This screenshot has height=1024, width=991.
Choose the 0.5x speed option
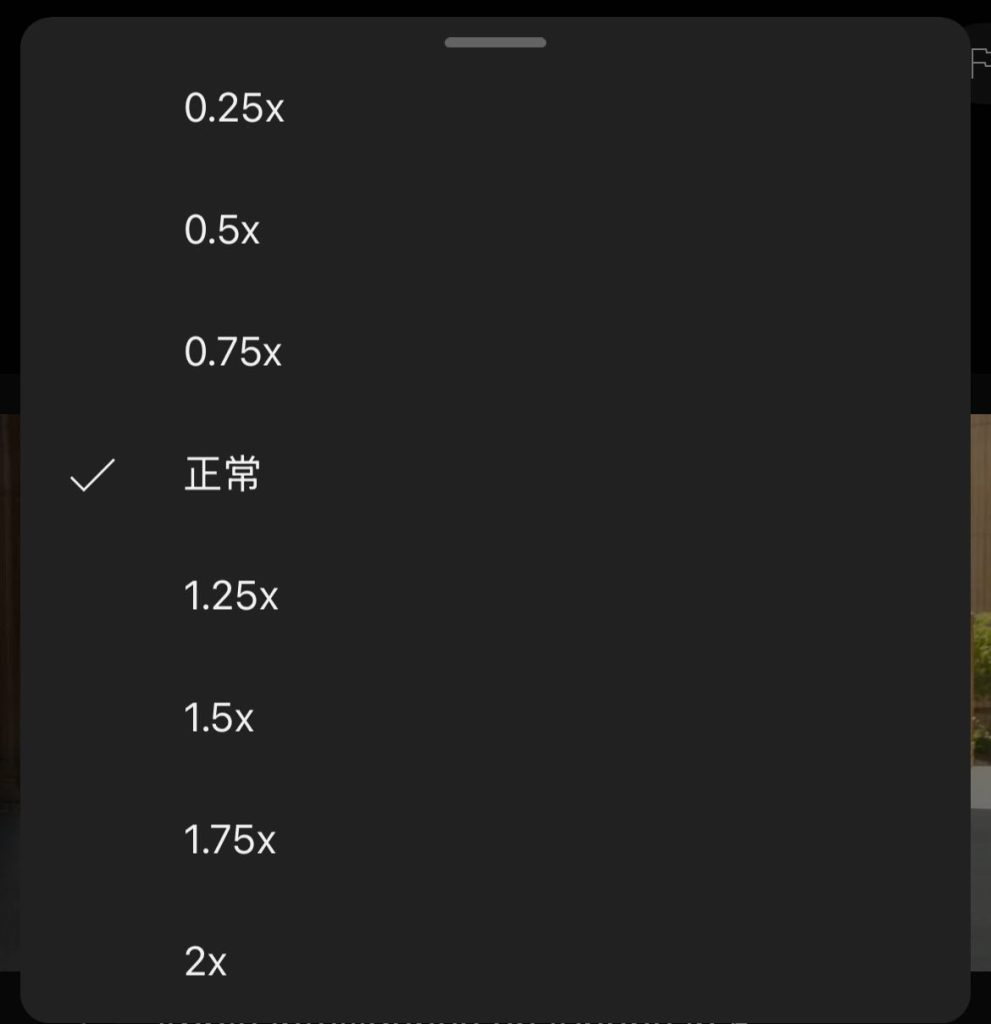(222, 231)
